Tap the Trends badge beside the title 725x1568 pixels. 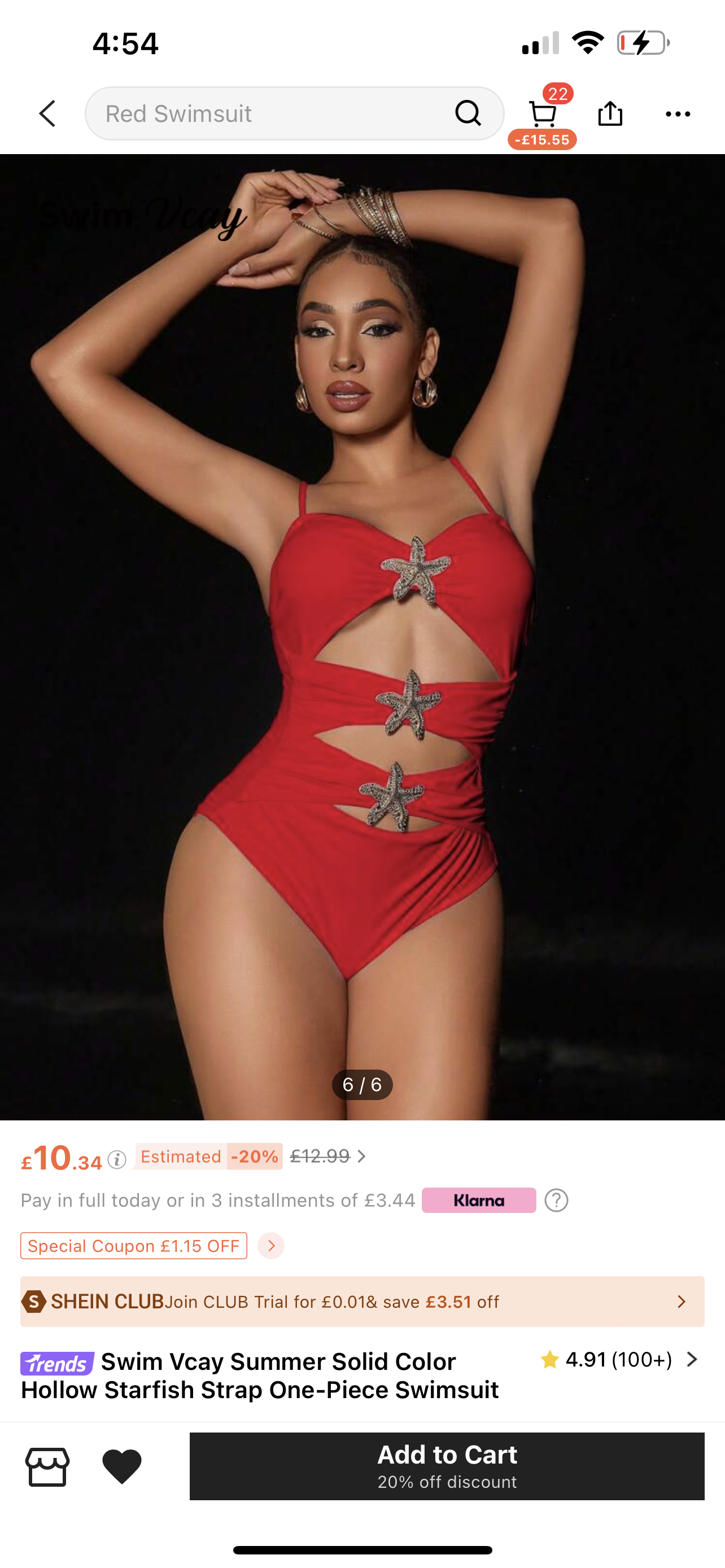tap(57, 1364)
